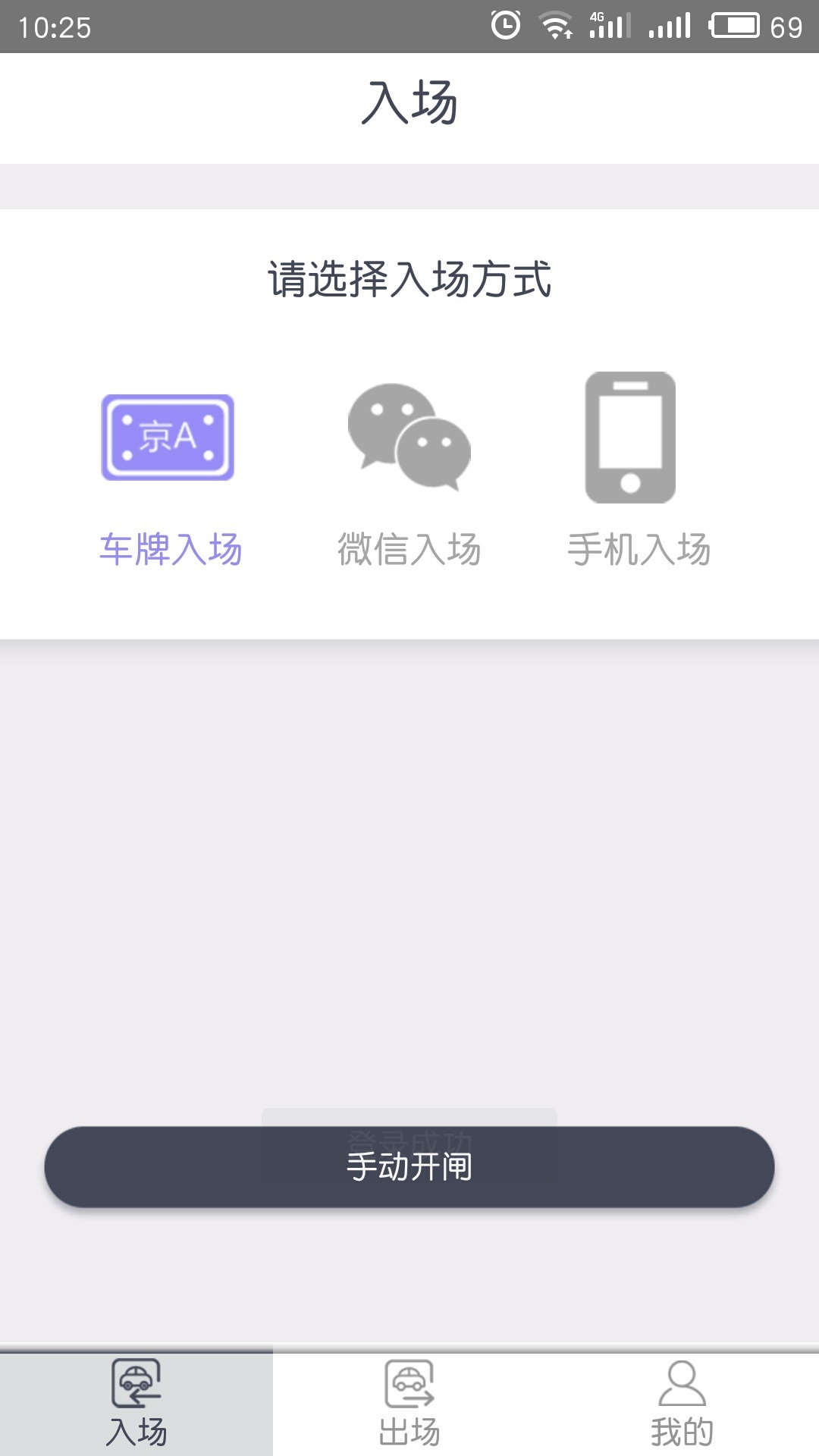Tap the 手动开闸 button
Screen dimensions: 819x1456
coord(409,1166)
